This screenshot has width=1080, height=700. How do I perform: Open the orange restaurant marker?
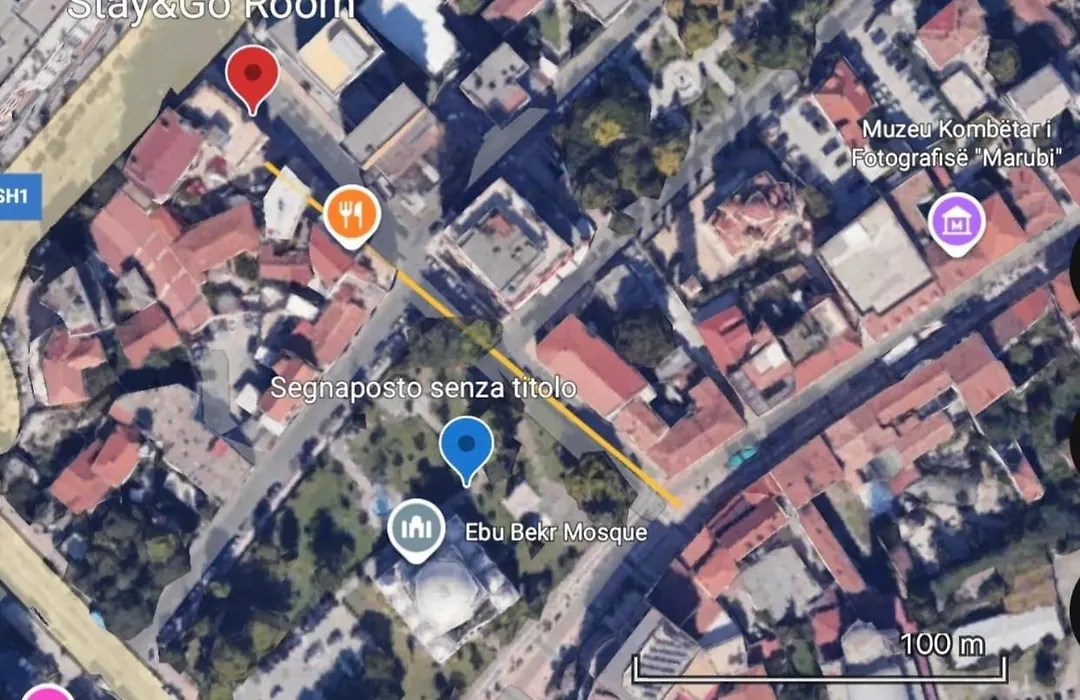pyautogui.click(x=350, y=212)
